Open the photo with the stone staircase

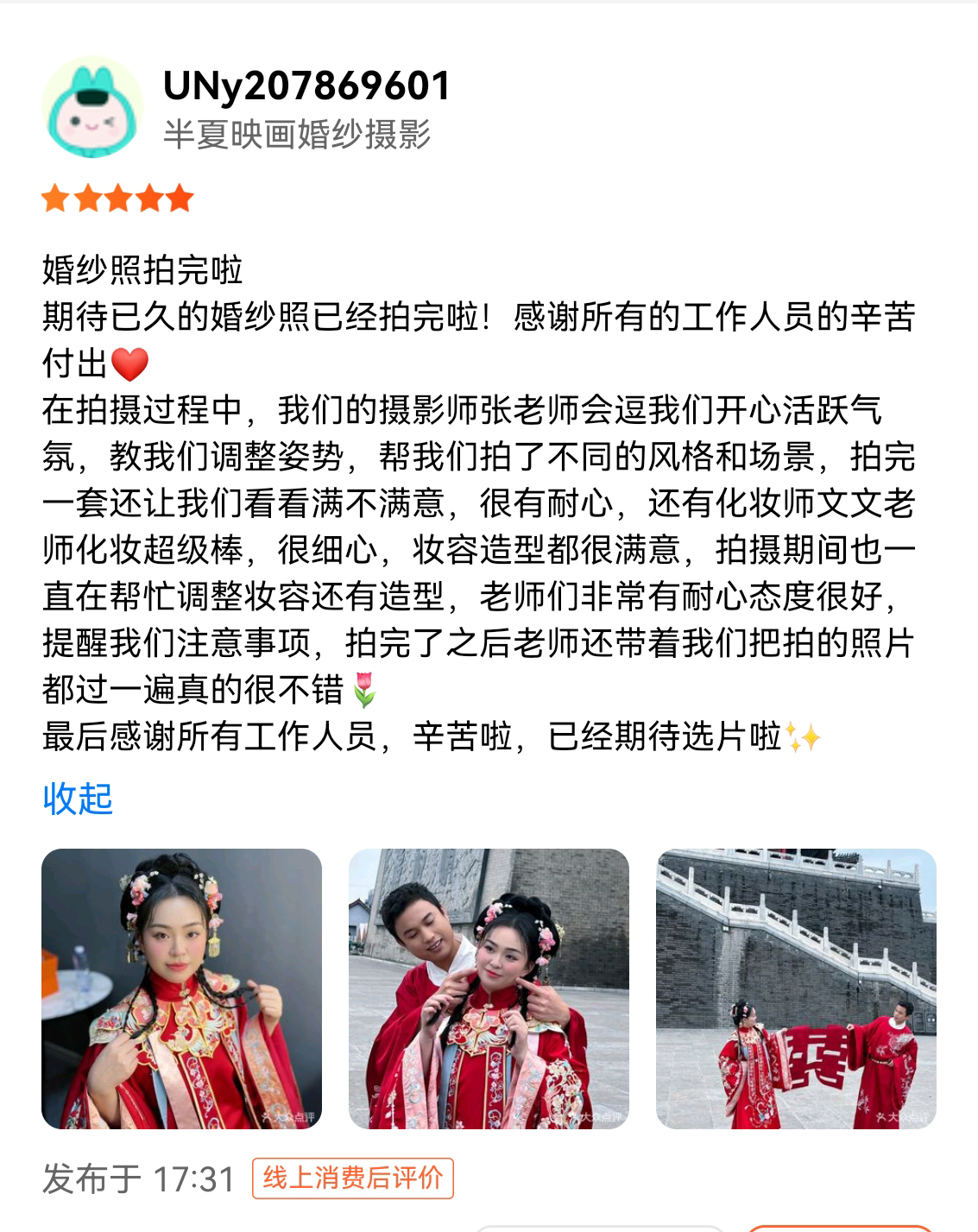click(796, 989)
